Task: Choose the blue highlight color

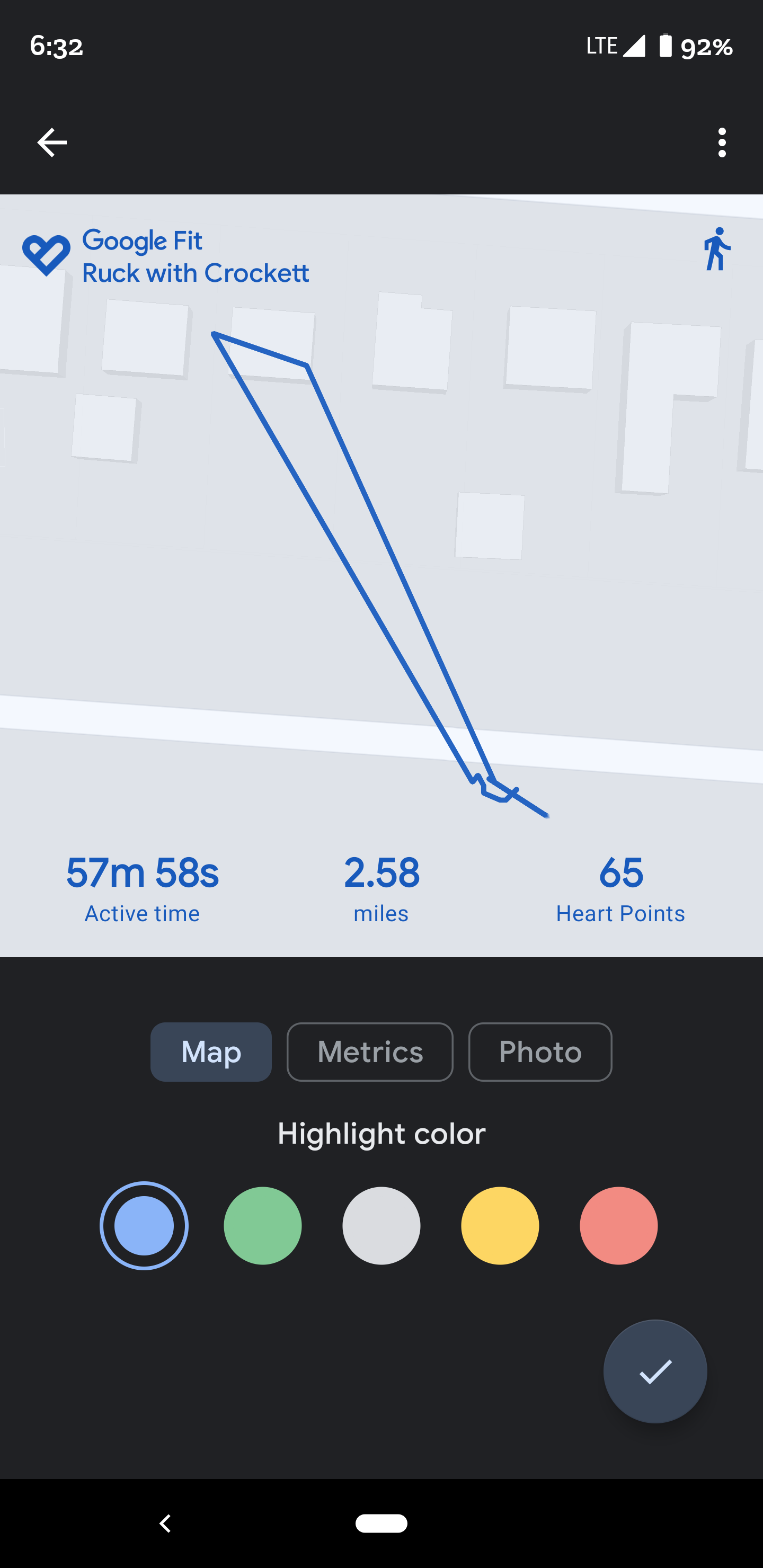Action: click(x=144, y=1225)
